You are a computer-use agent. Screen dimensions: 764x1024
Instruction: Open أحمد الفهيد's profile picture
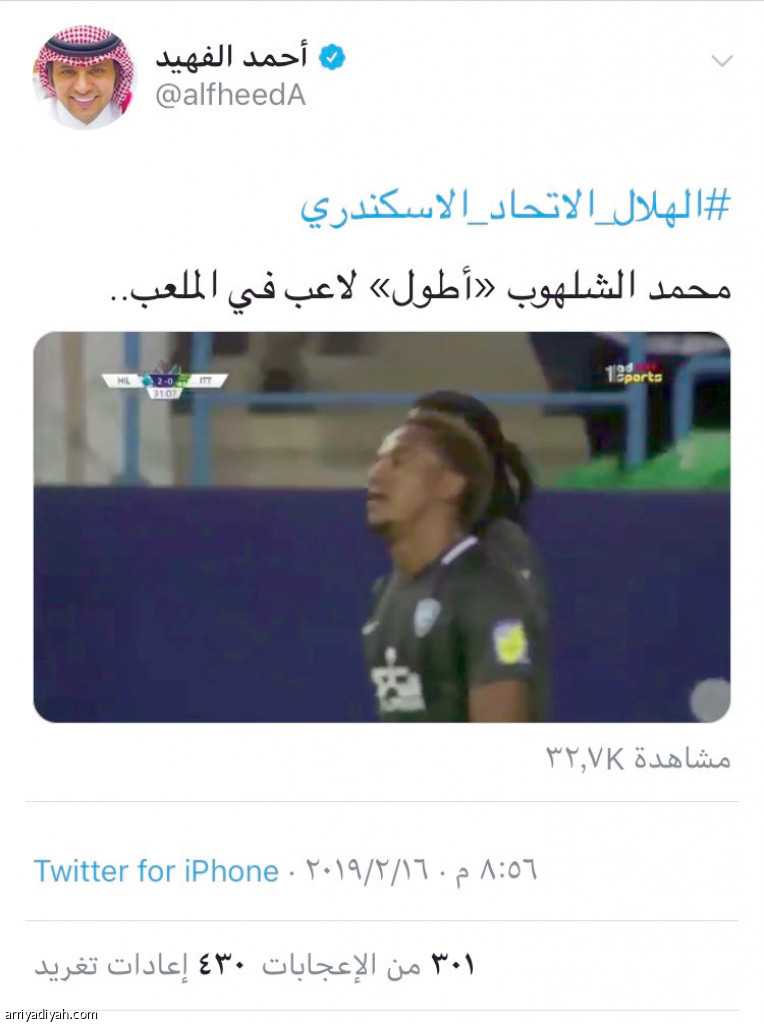(x=85, y=76)
